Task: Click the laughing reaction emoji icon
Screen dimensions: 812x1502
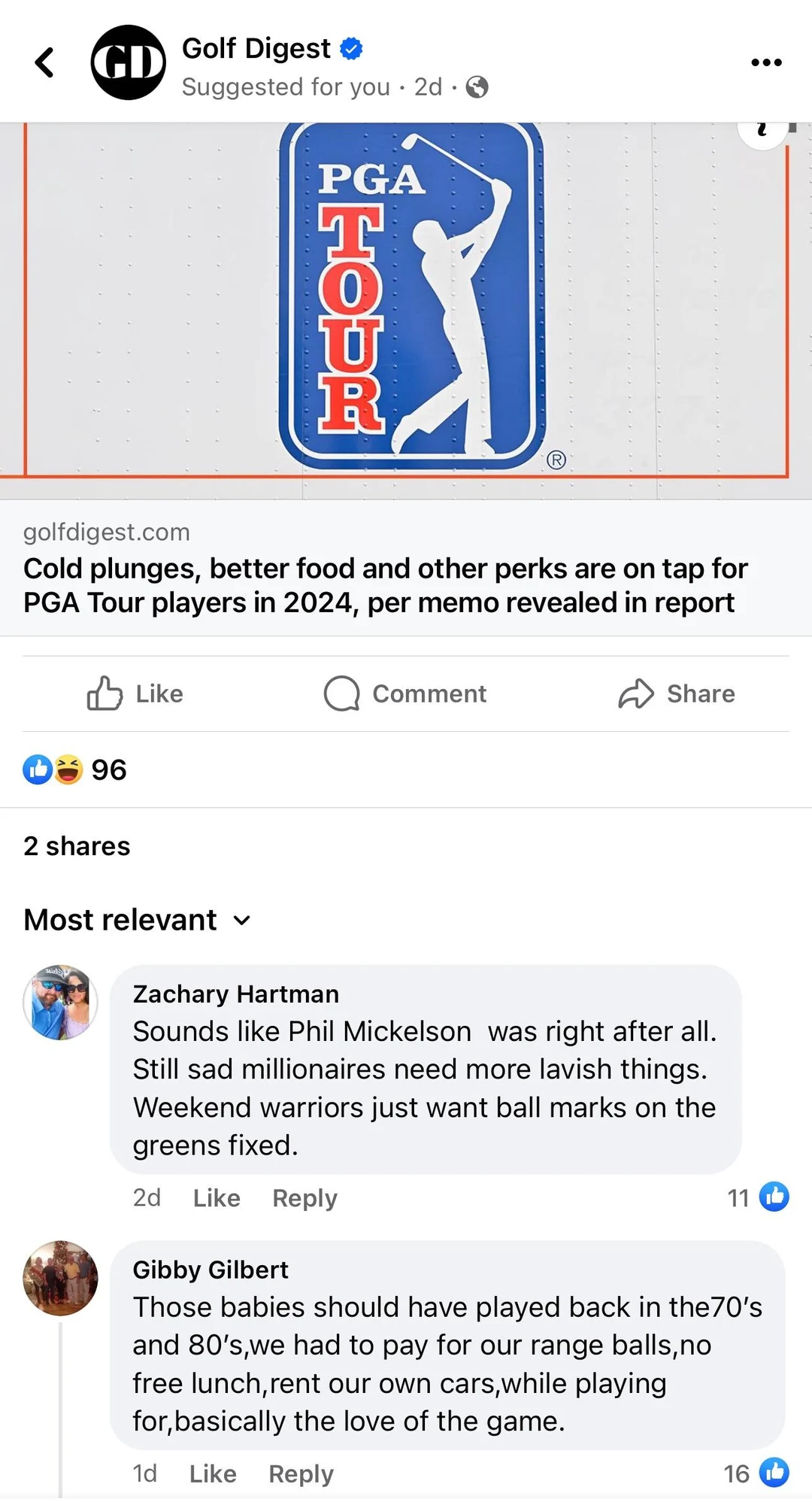Action: (x=66, y=769)
